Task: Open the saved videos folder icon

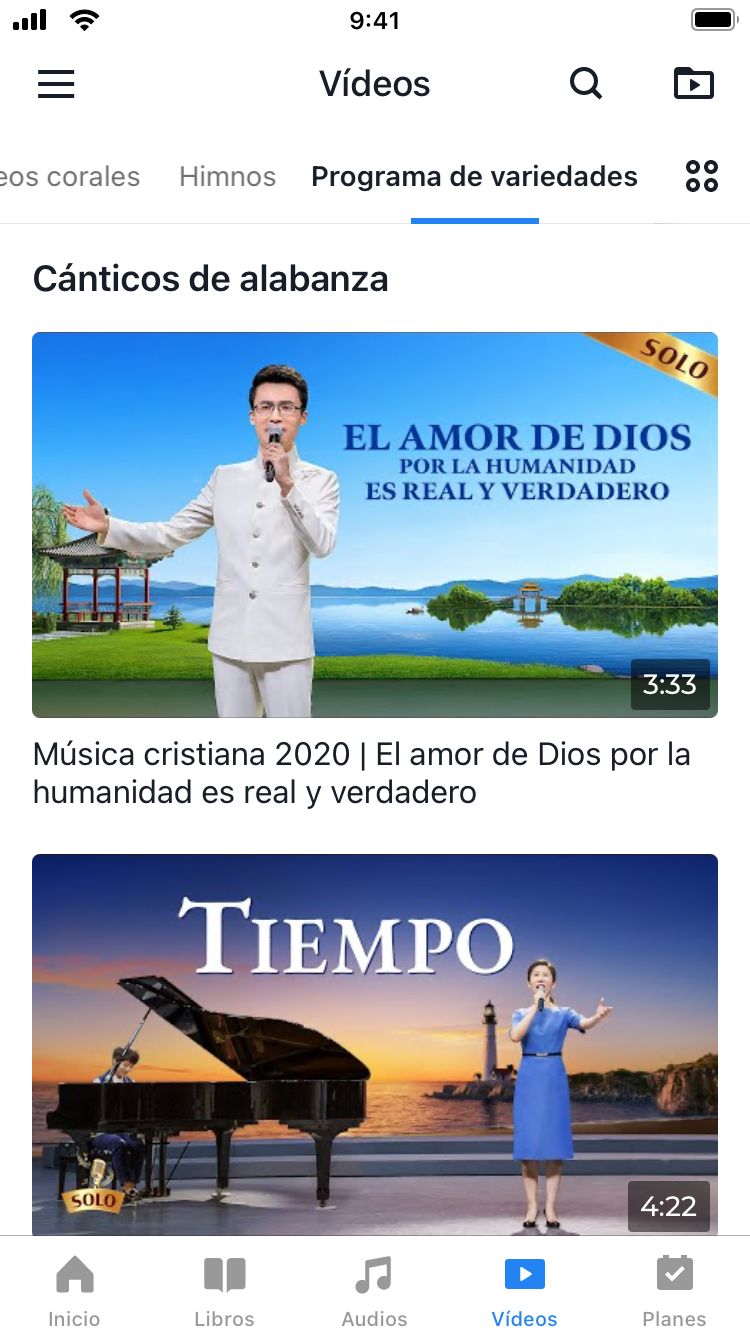Action: pyautogui.click(x=694, y=84)
